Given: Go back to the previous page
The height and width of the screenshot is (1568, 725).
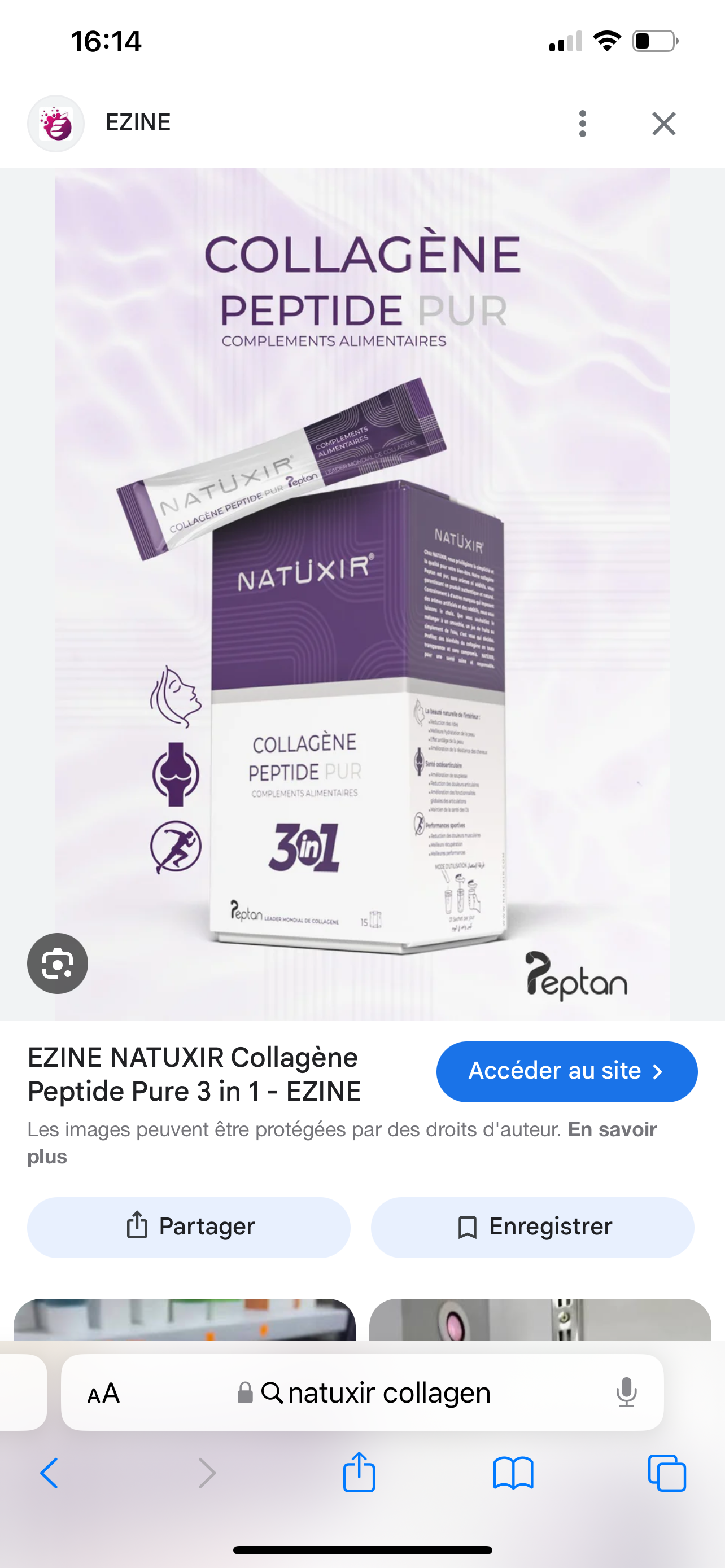Looking at the screenshot, I should point(49,1473).
